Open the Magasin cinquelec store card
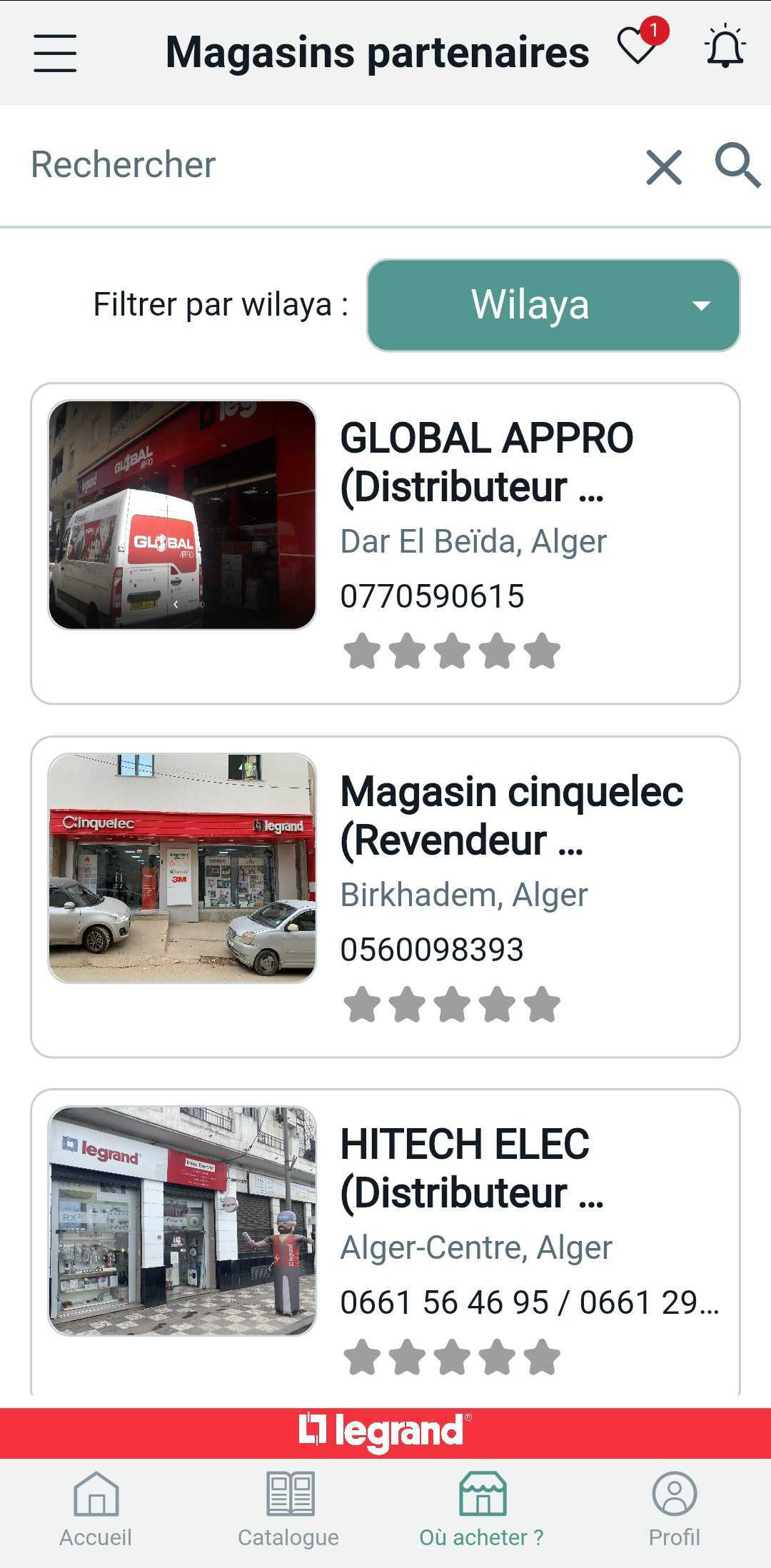The height and width of the screenshot is (1568, 771). click(385, 897)
